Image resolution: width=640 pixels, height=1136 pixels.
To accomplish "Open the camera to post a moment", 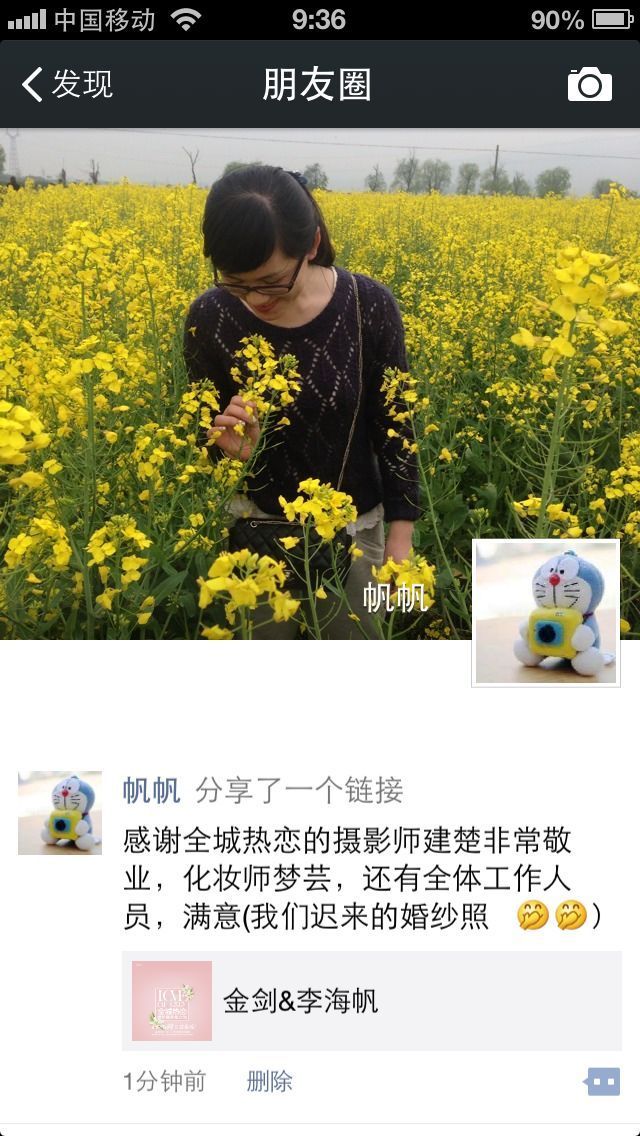I will coord(589,84).
